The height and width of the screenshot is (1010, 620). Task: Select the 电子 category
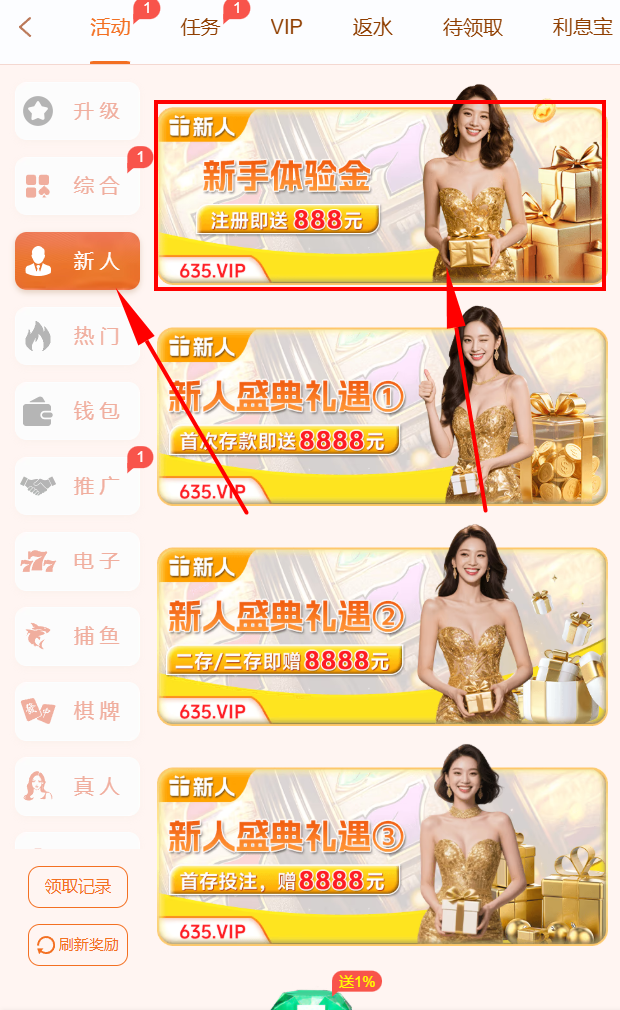click(77, 561)
